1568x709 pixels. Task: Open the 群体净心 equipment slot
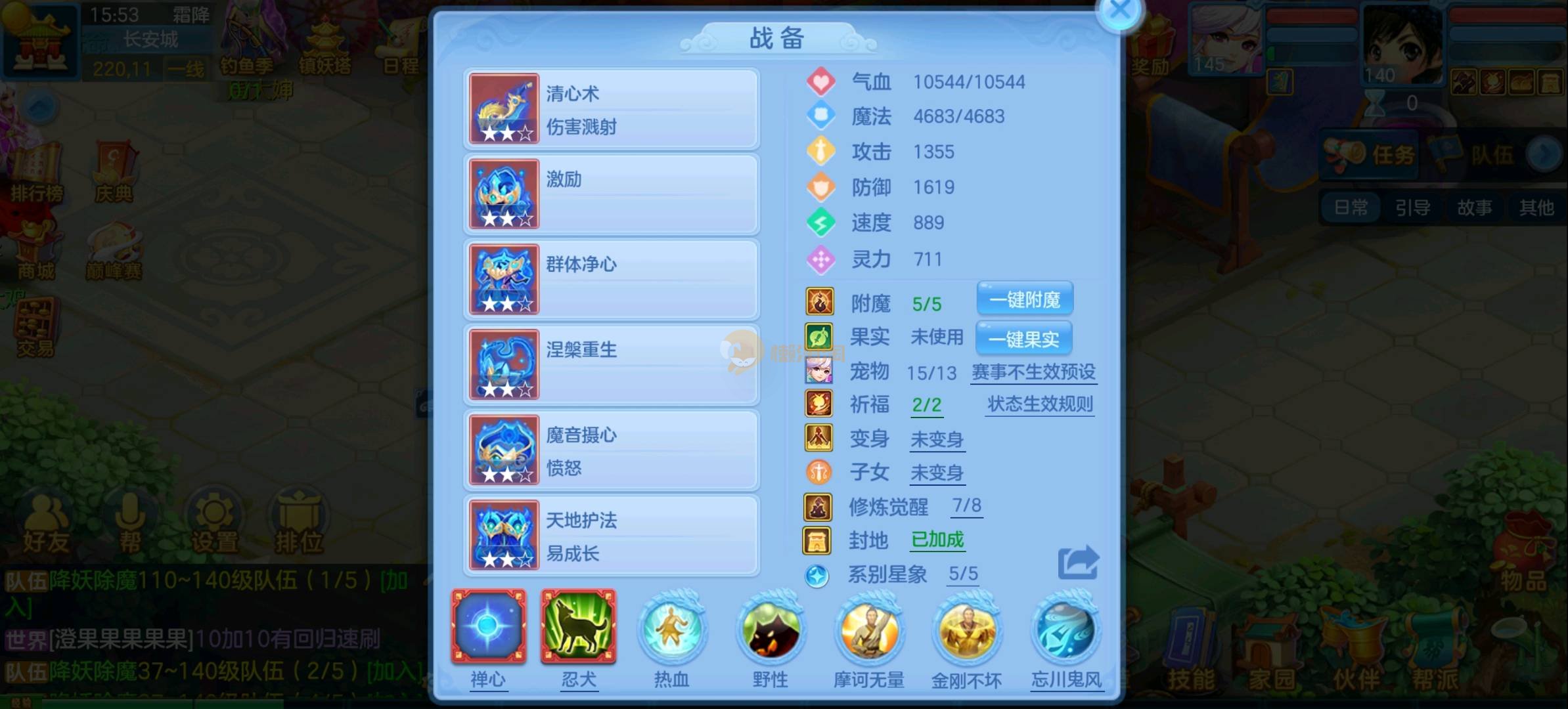coord(611,280)
